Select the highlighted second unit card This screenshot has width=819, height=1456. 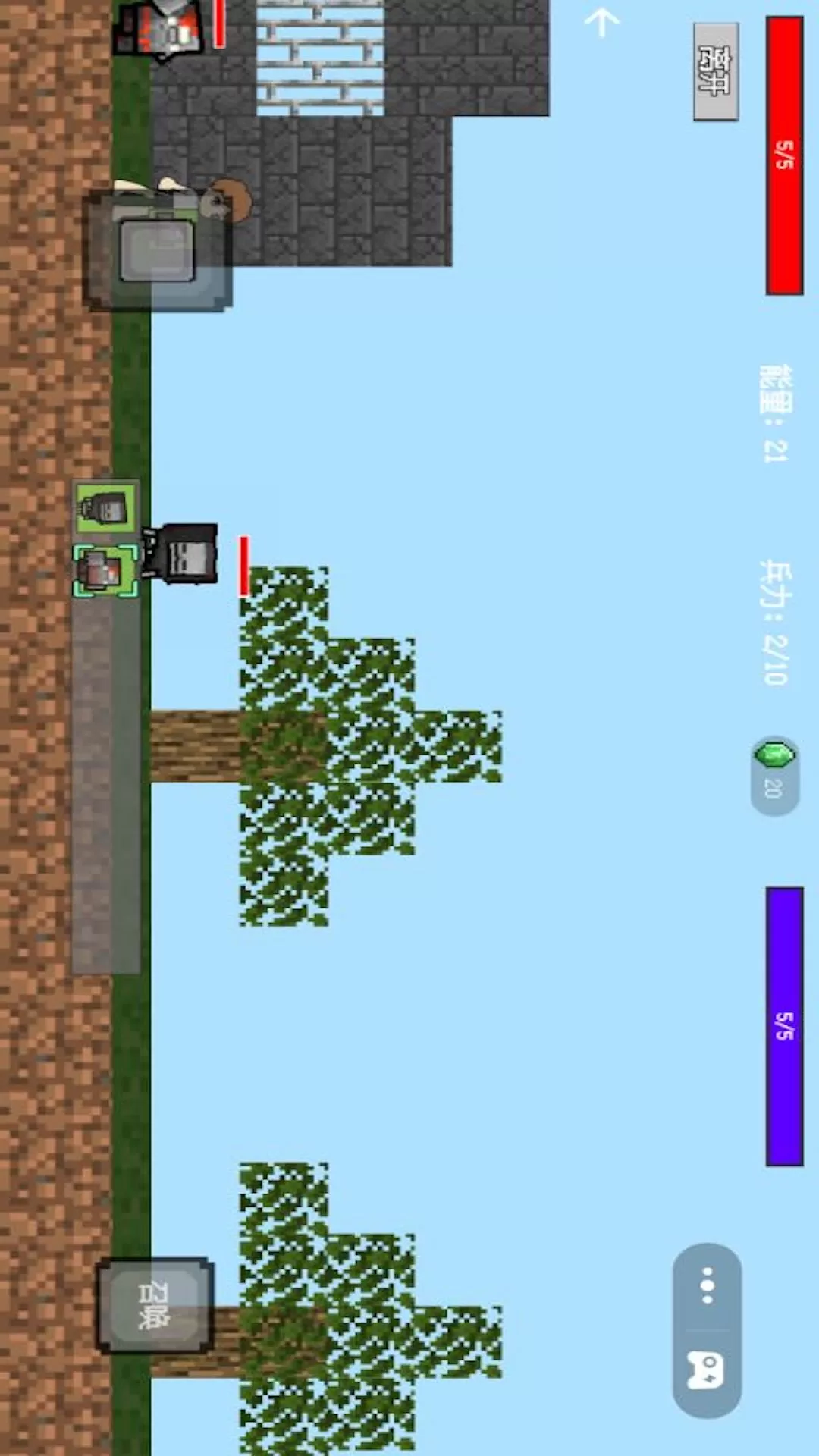pyautogui.click(x=105, y=570)
